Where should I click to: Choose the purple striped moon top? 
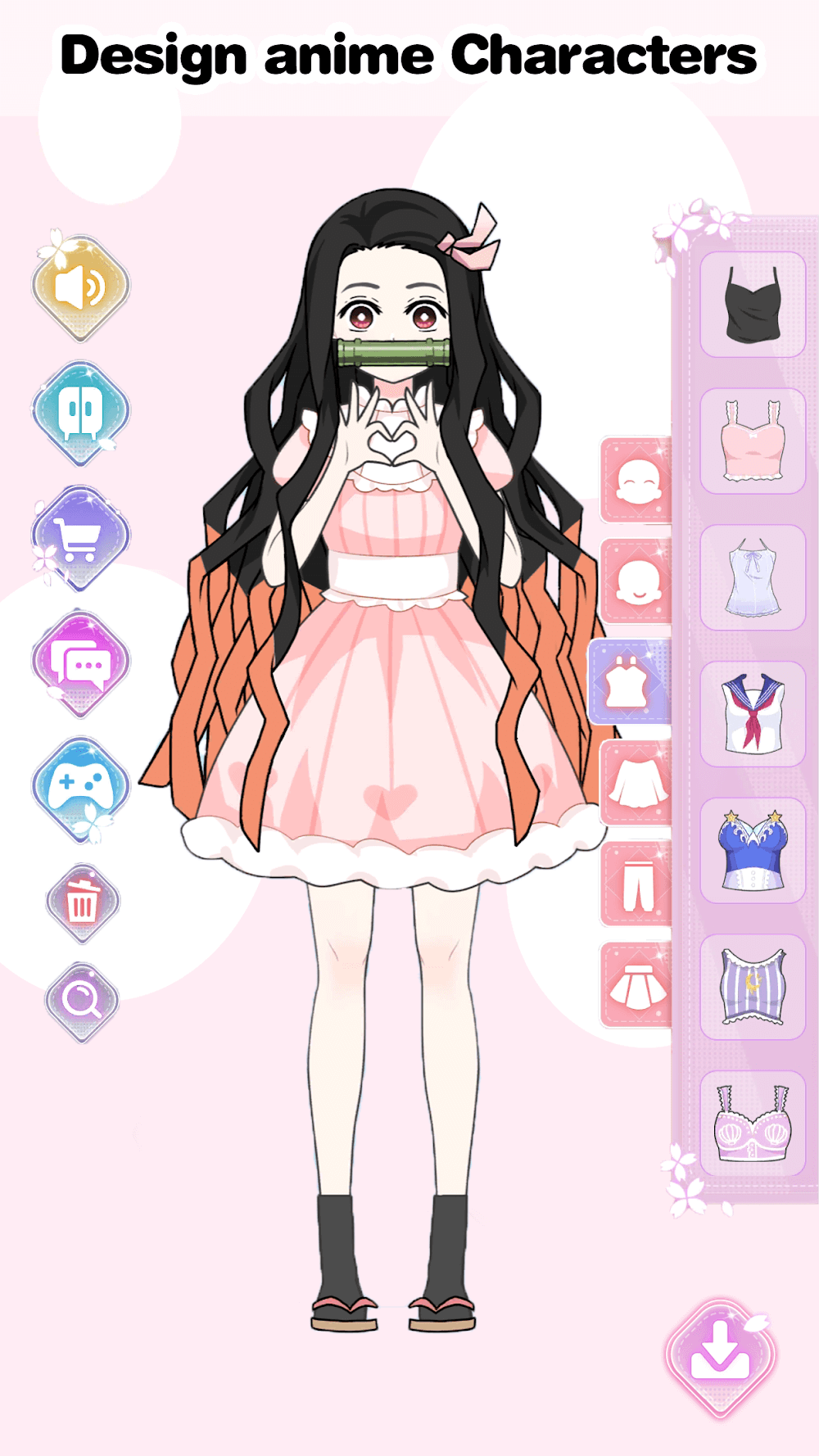pos(753,987)
